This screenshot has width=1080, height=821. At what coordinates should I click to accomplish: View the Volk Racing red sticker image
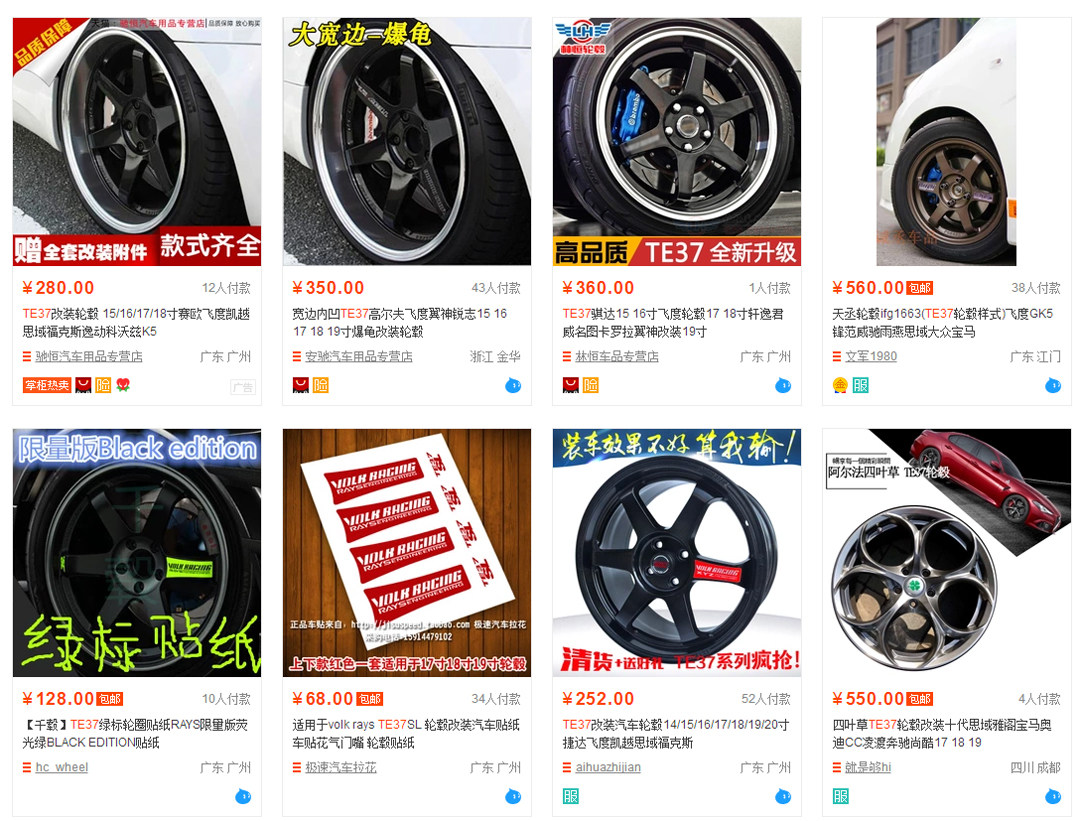click(407, 553)
